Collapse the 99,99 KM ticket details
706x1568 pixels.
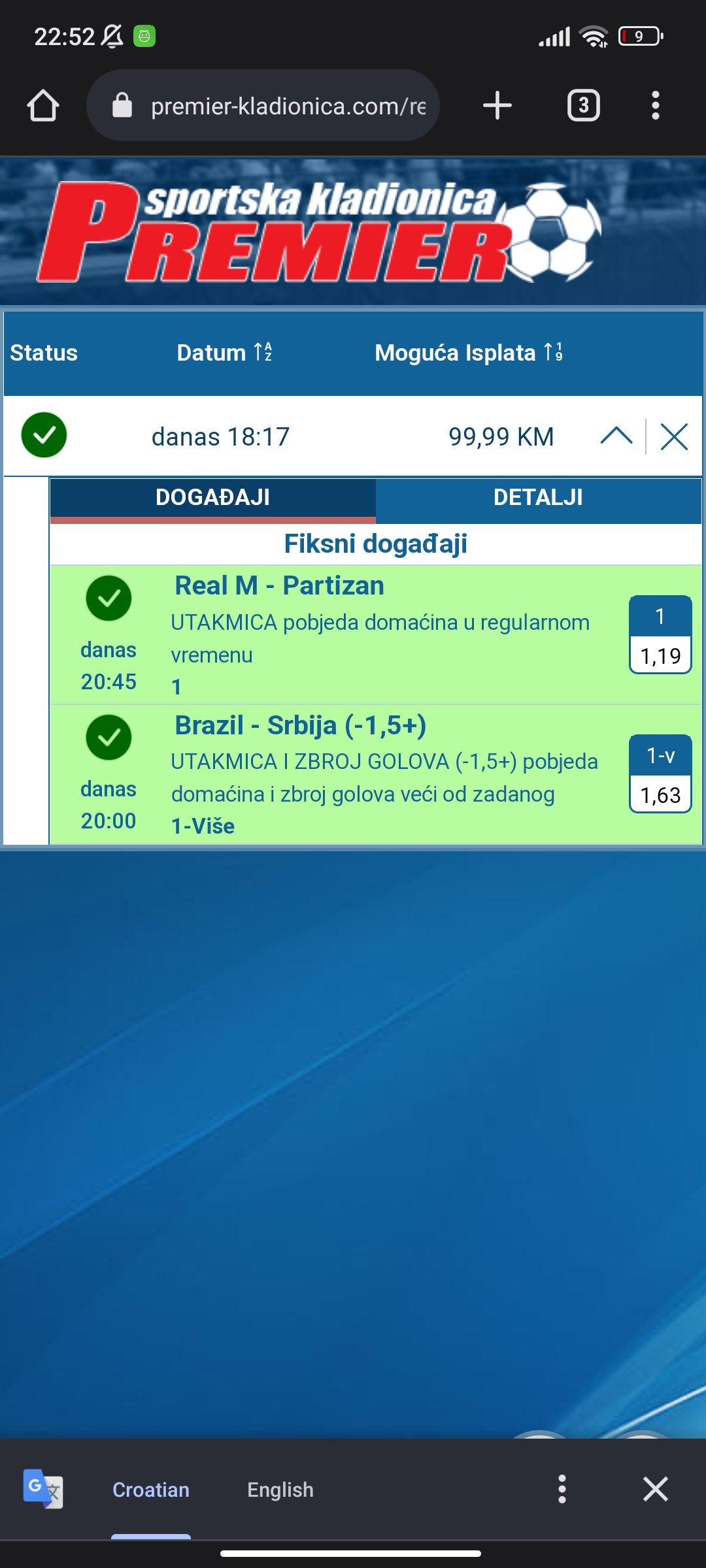pyautogui.click(x=616, y=436)
